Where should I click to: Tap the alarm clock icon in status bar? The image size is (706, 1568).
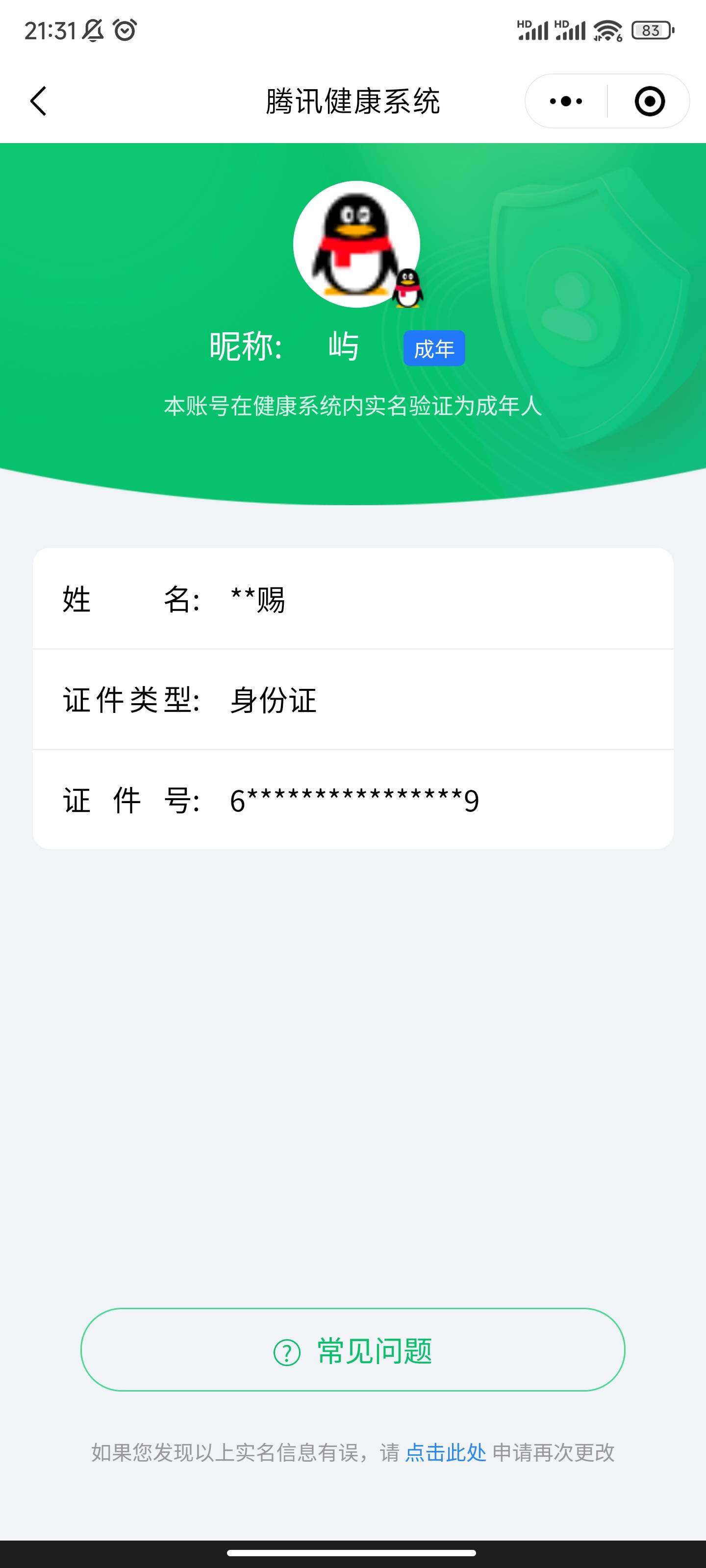125,29
